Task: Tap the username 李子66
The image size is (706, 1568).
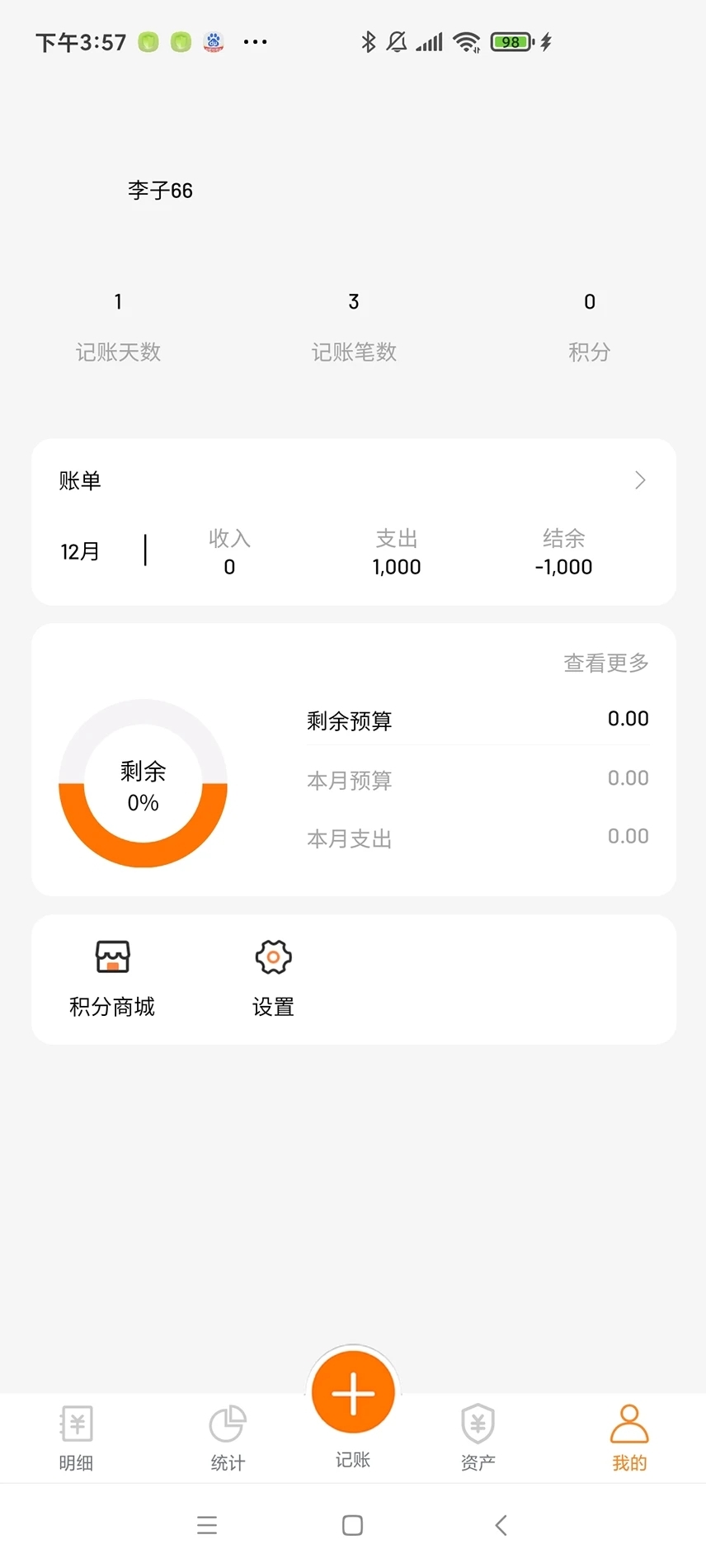Action: 161,191
